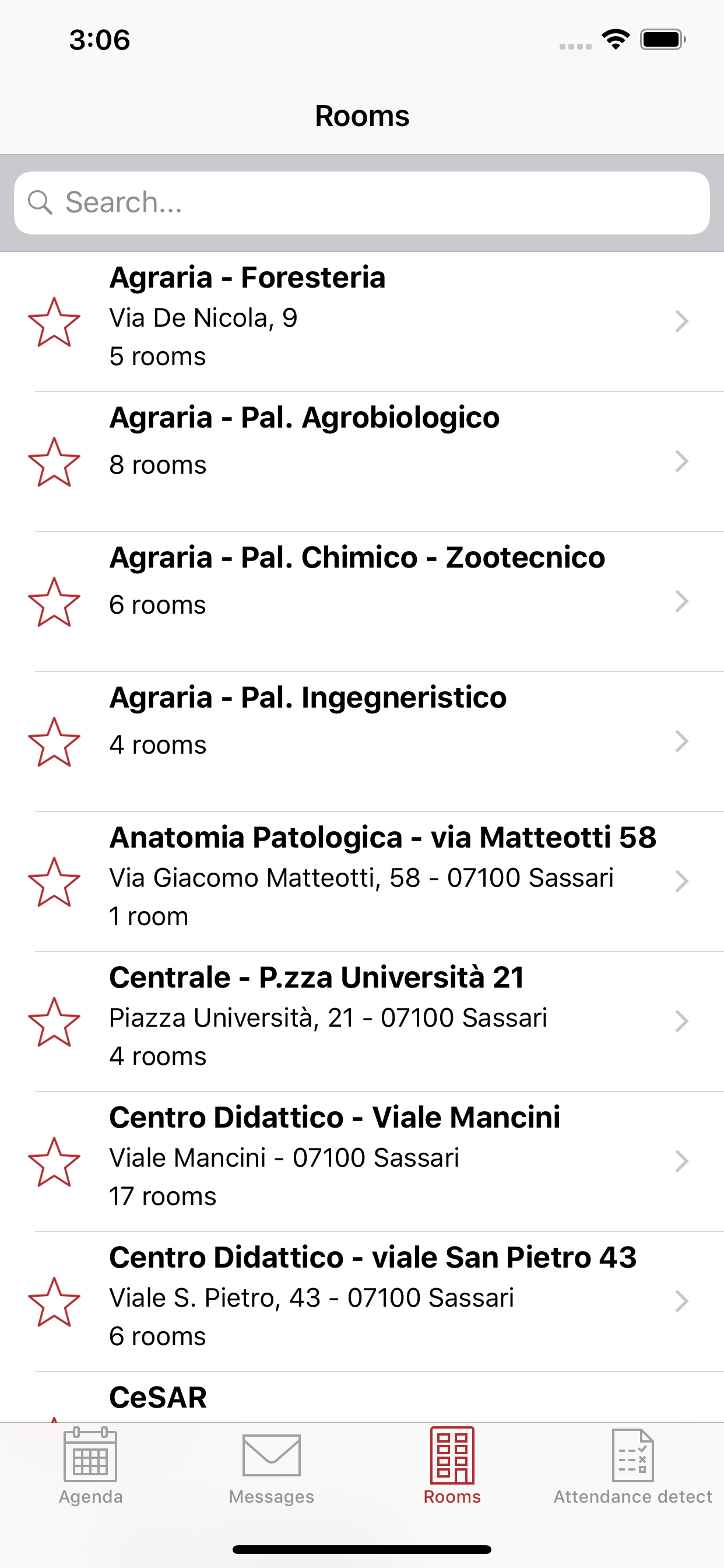724x1568 pixels.
Task: Star Centrale - P.zza Università 21
Action: (x=54, y=1022)
